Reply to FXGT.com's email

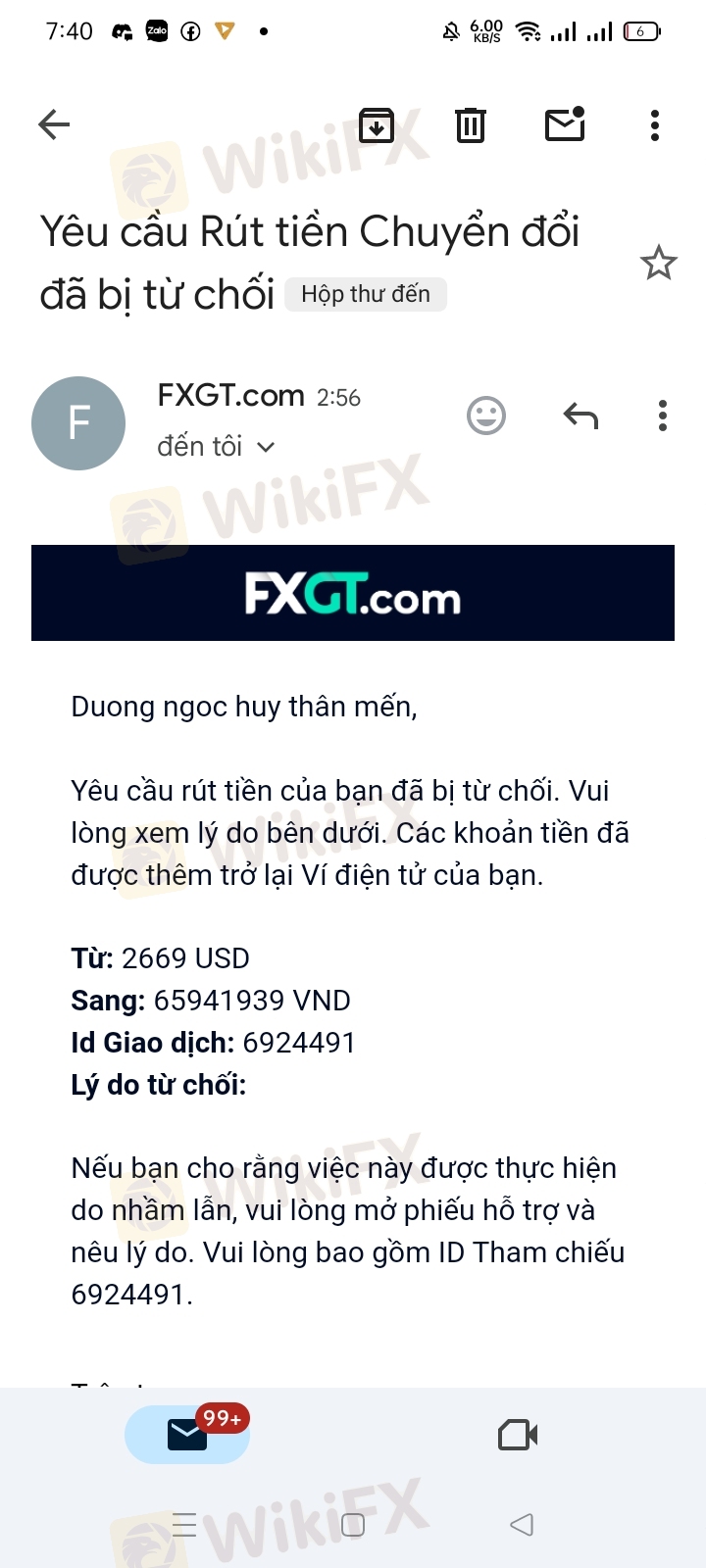tap(580, 416)
